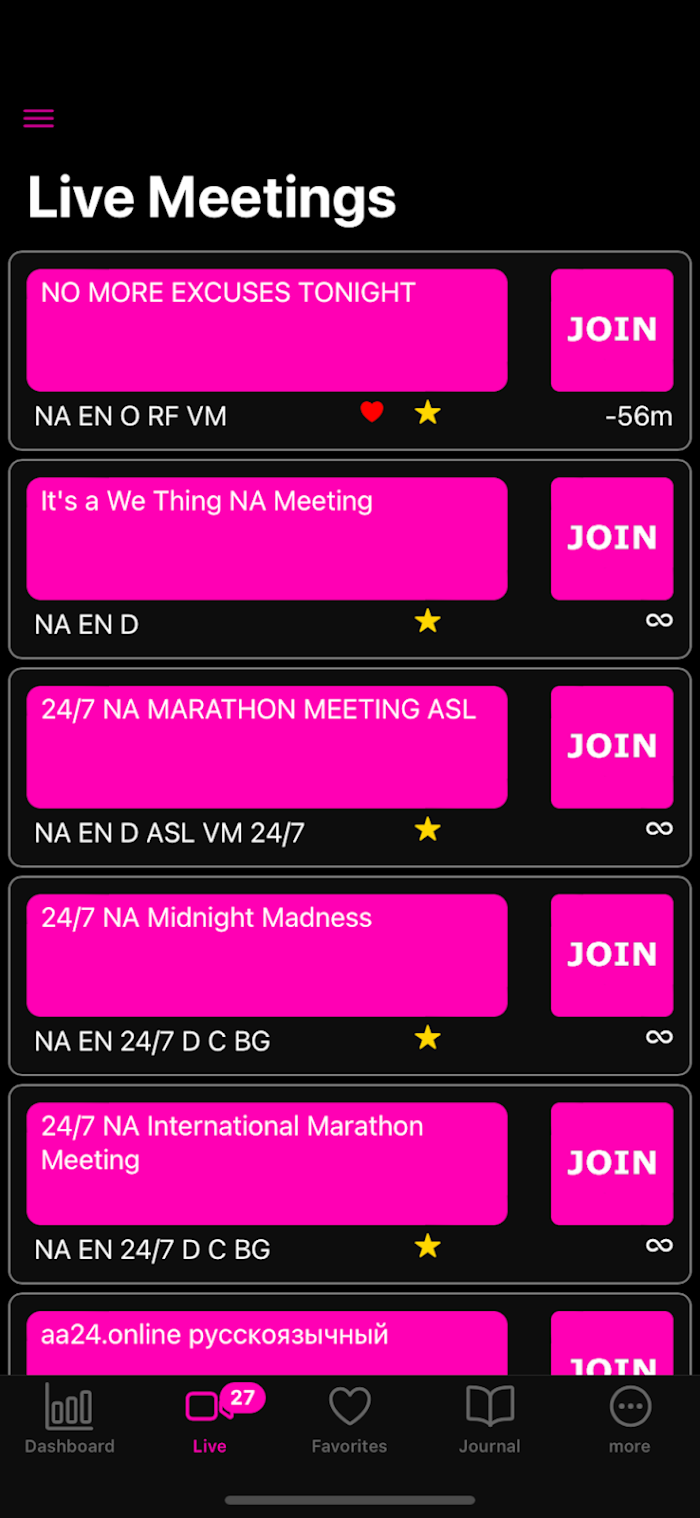Image resolution: width=700 pixels, height=1518 pixels.
Task: Open It's a We Thing NA Meeting card
Action: (x=267, y=538)
